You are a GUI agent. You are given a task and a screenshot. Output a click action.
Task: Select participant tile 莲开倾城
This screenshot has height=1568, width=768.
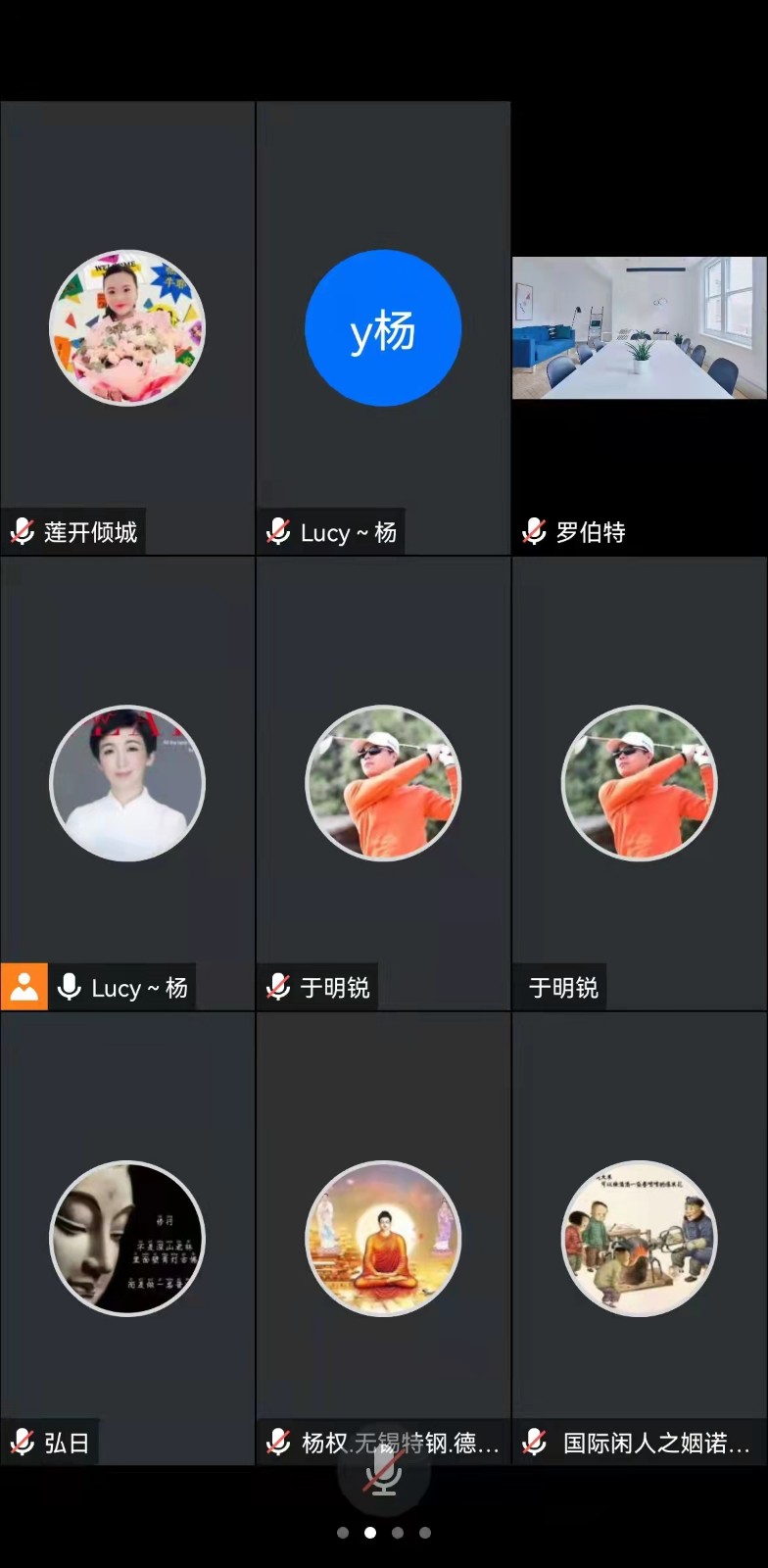point(127,328)
